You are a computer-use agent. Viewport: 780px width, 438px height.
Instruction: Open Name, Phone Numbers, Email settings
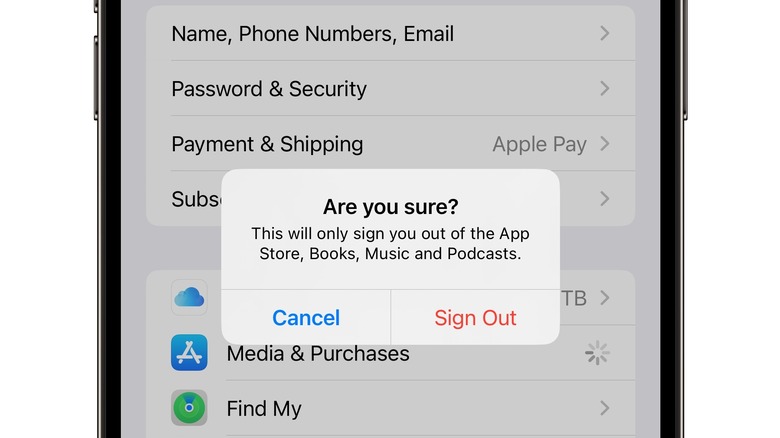pos(390,34)
